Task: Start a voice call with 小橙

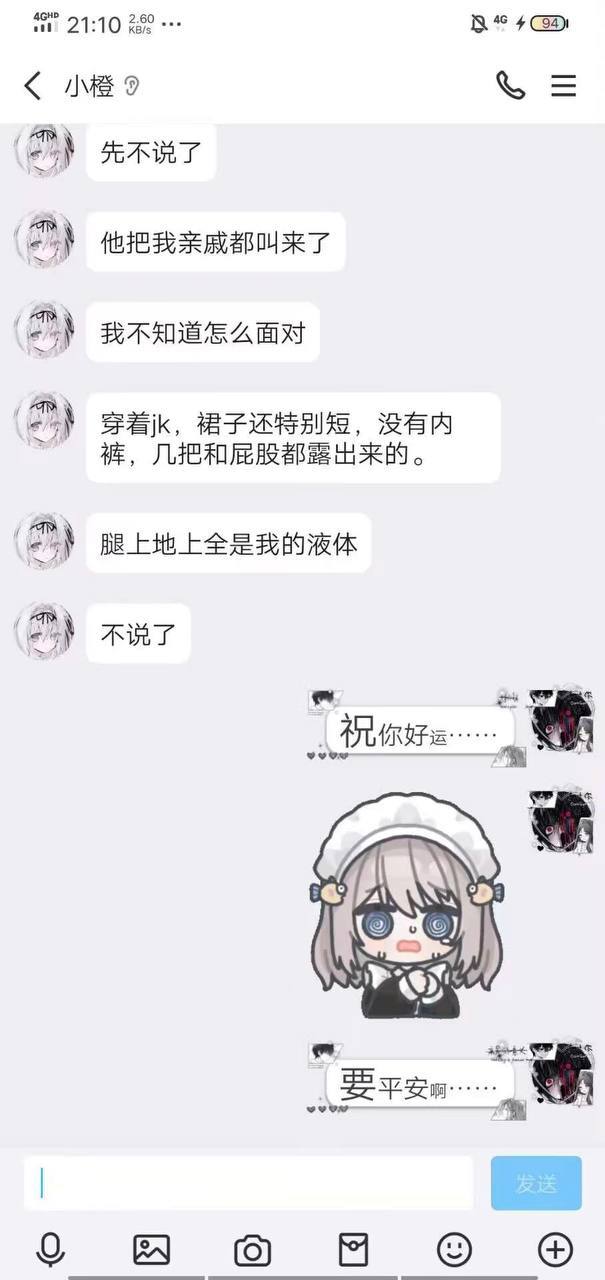Action: pyautogui.click(x=510, y=86)
